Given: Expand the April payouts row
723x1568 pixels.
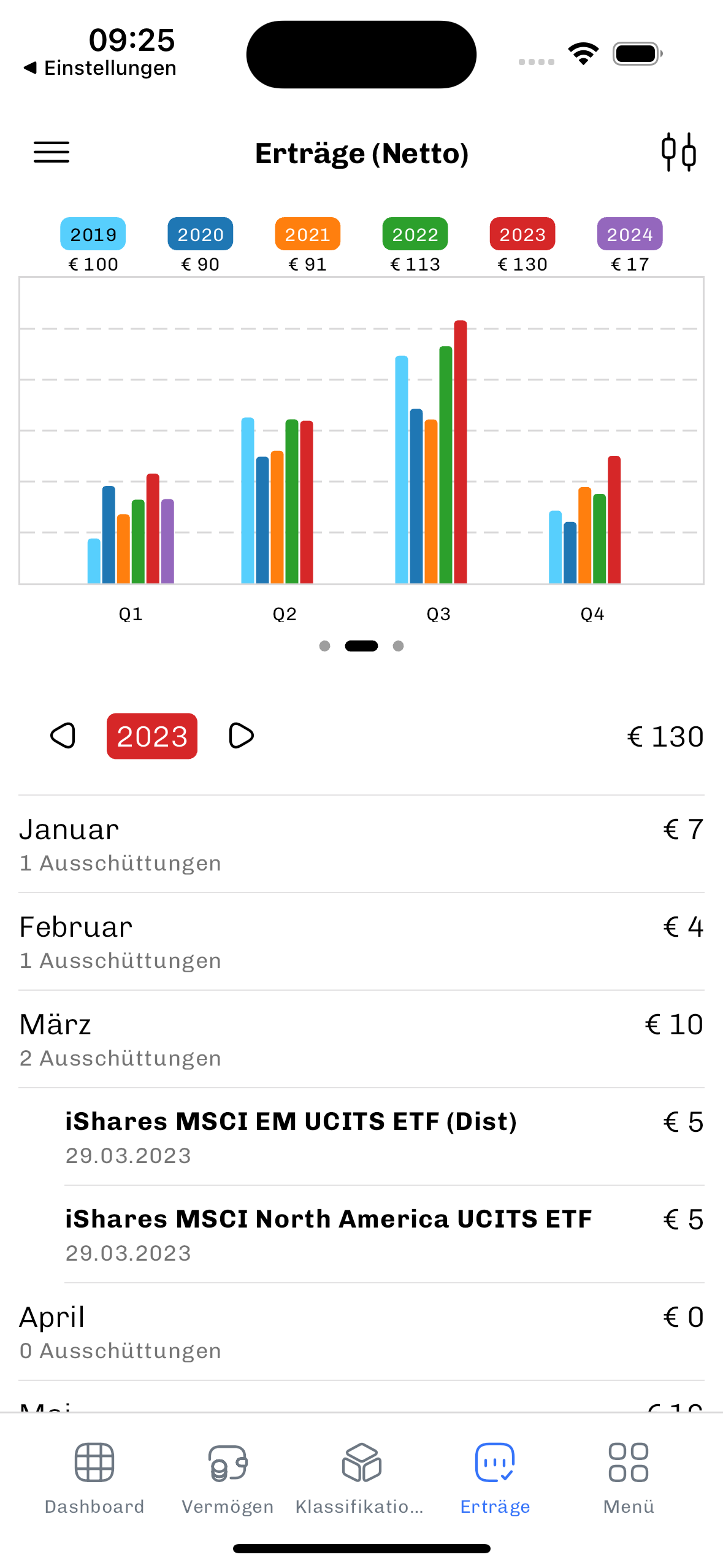Looking at the screenshot, I should click(361, 1332).
